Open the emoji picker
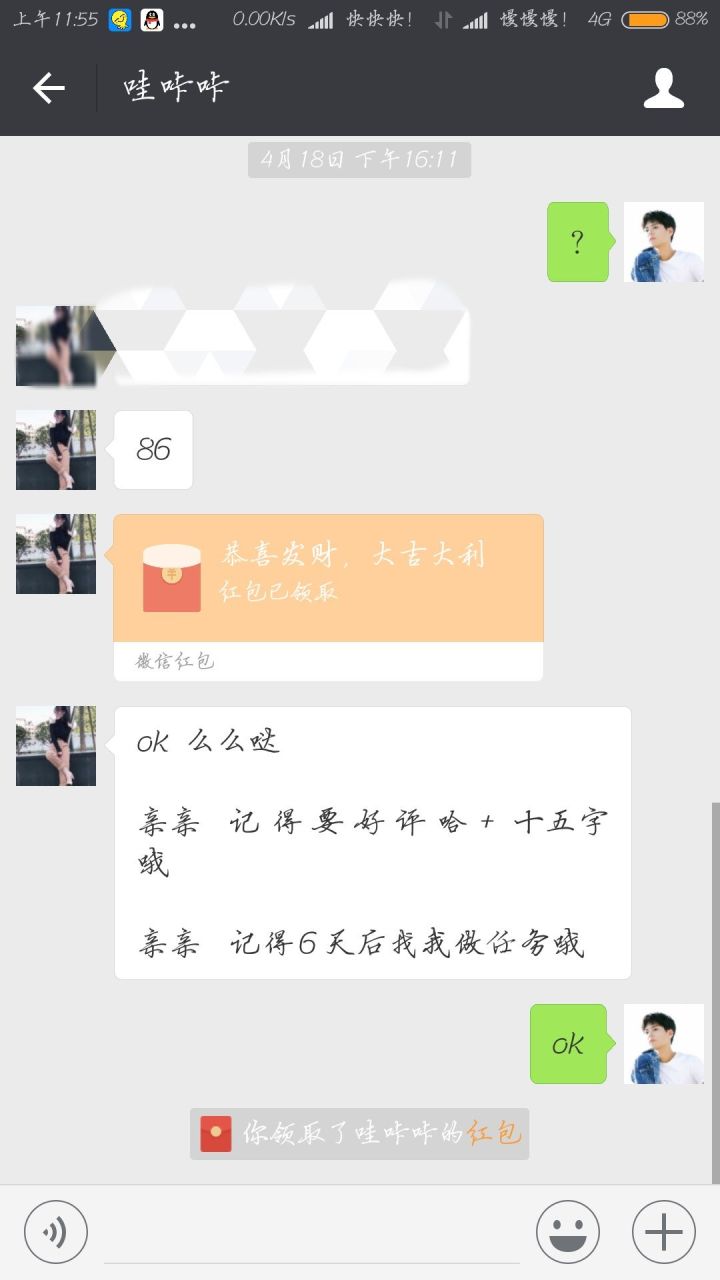 click(568, 1232)
